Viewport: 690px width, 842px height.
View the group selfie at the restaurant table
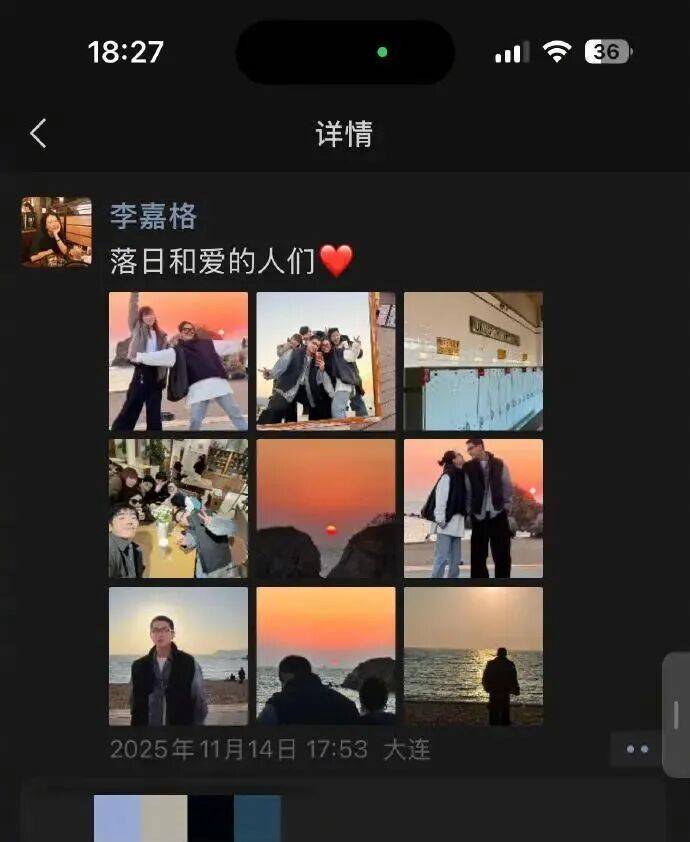(x=178, y=508)
